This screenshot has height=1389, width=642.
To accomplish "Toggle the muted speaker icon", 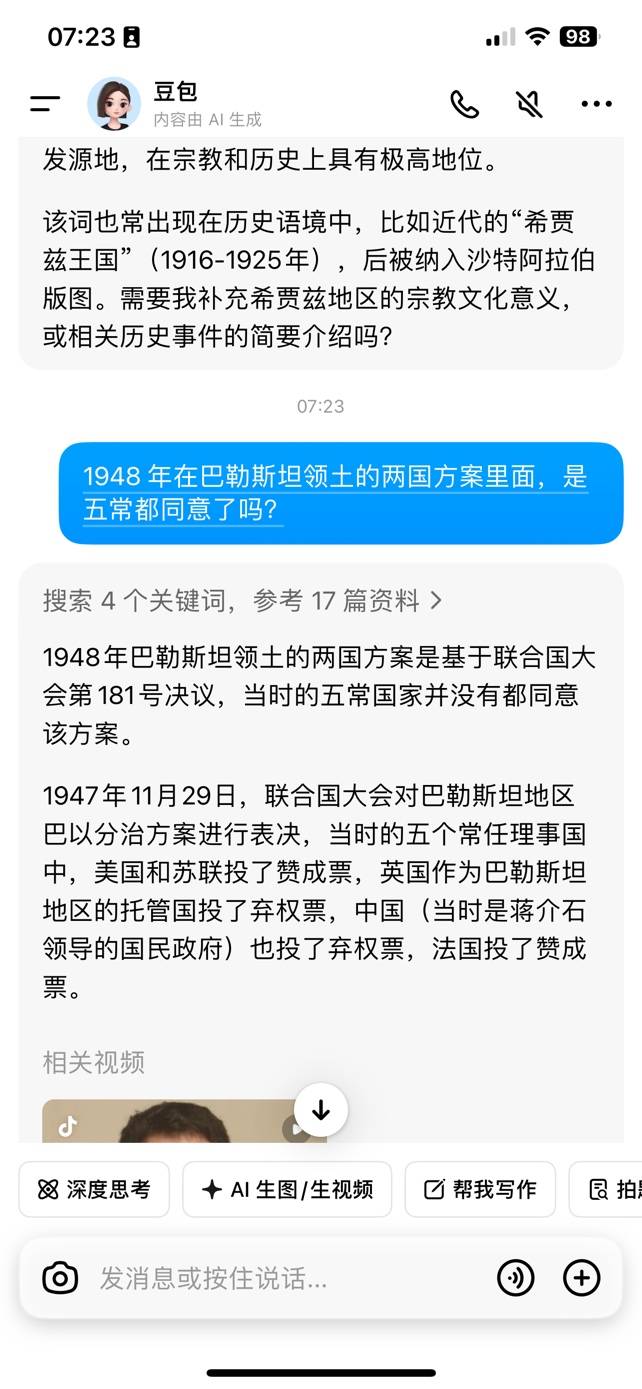I will tap(529, 104).
